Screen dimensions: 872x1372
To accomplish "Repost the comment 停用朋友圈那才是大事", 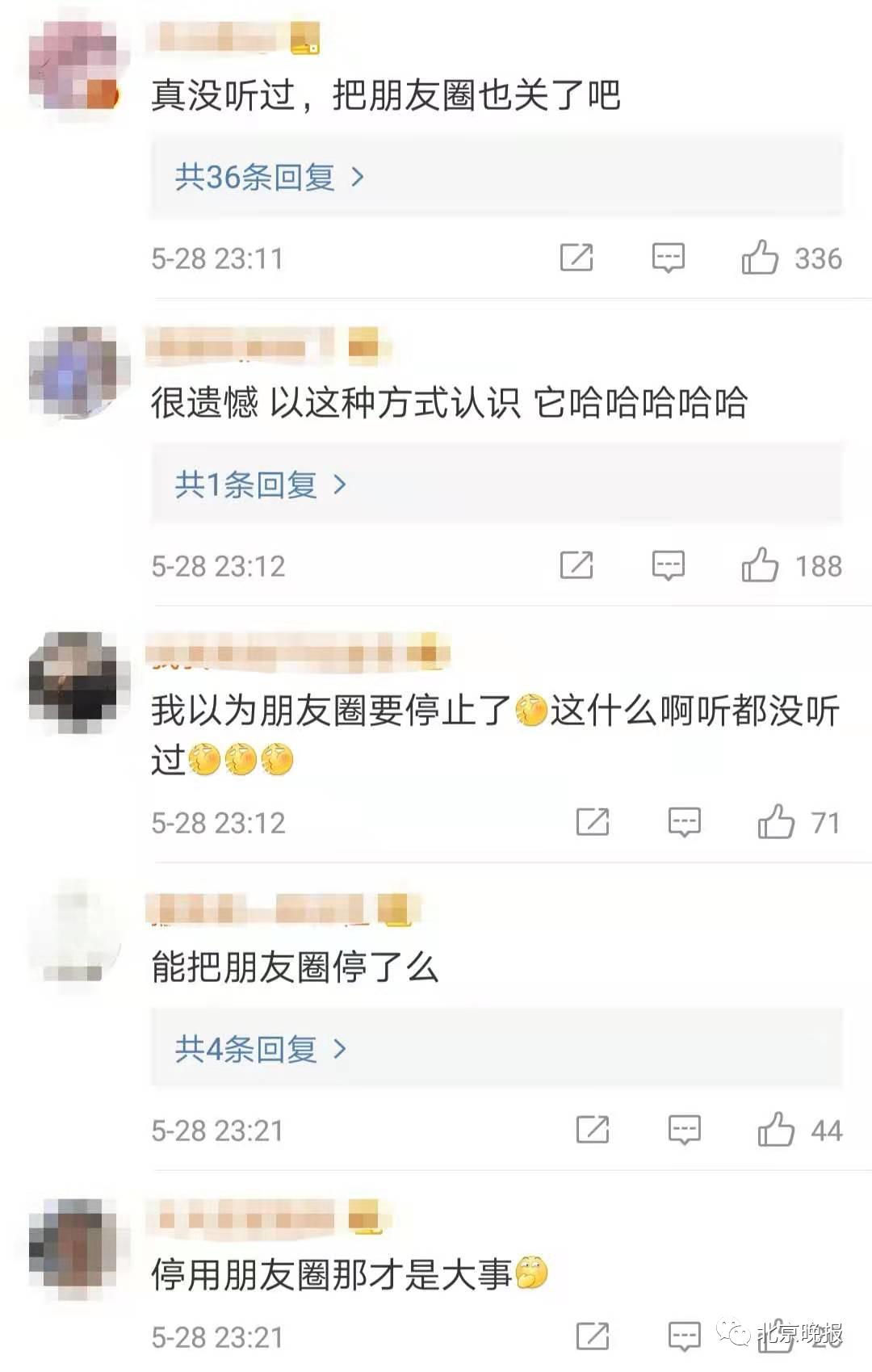I will pyautogui.click(x=592, y=1336).
